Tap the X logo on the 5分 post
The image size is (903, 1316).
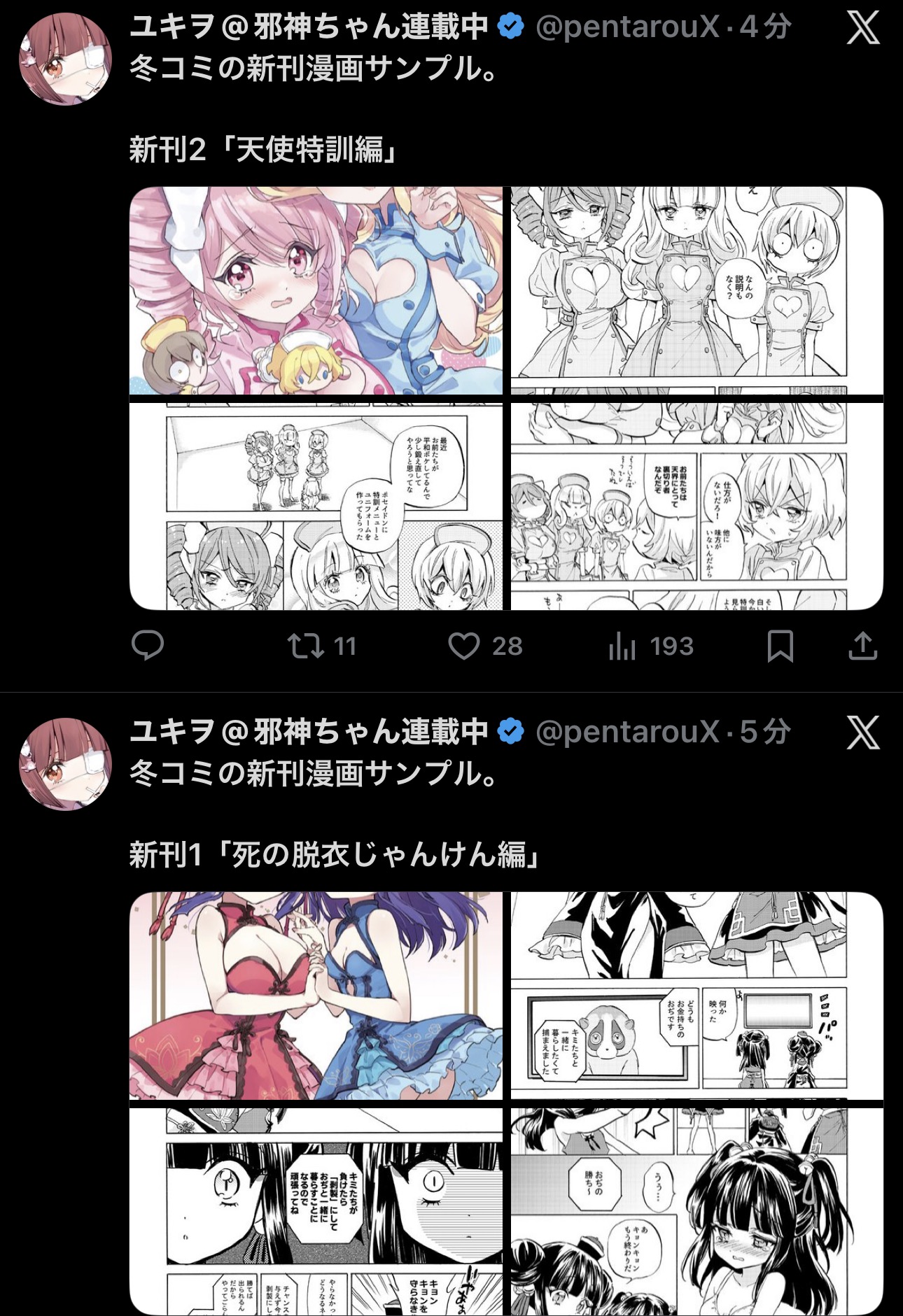point(862,733)
